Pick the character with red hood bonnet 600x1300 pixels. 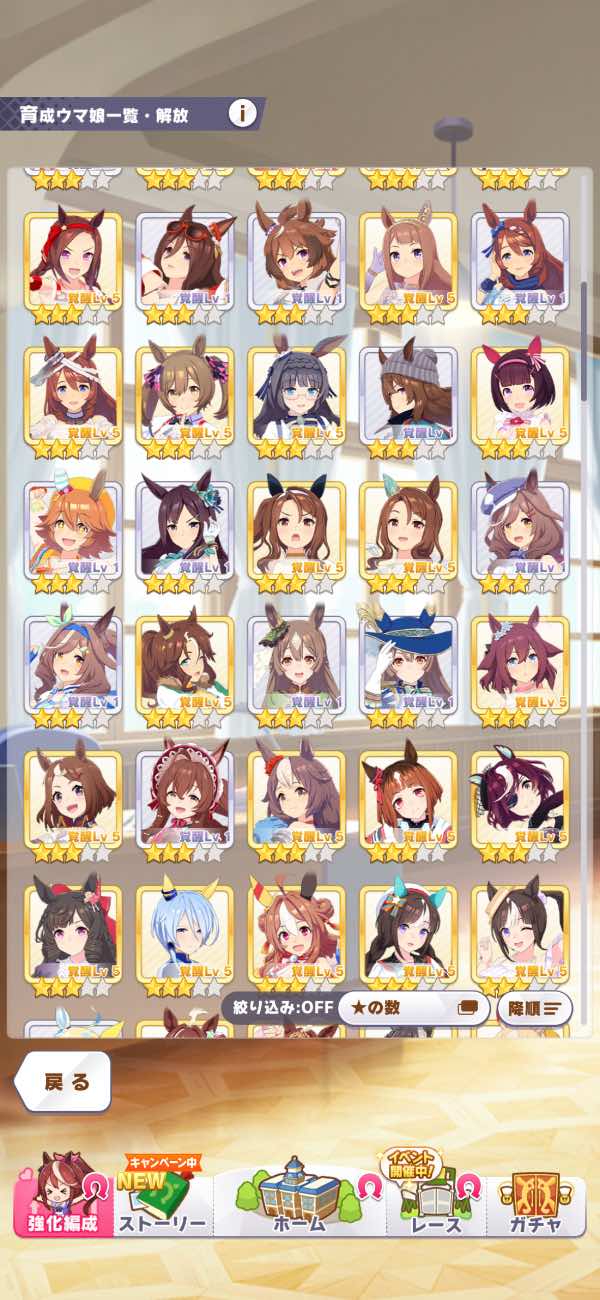185,800
